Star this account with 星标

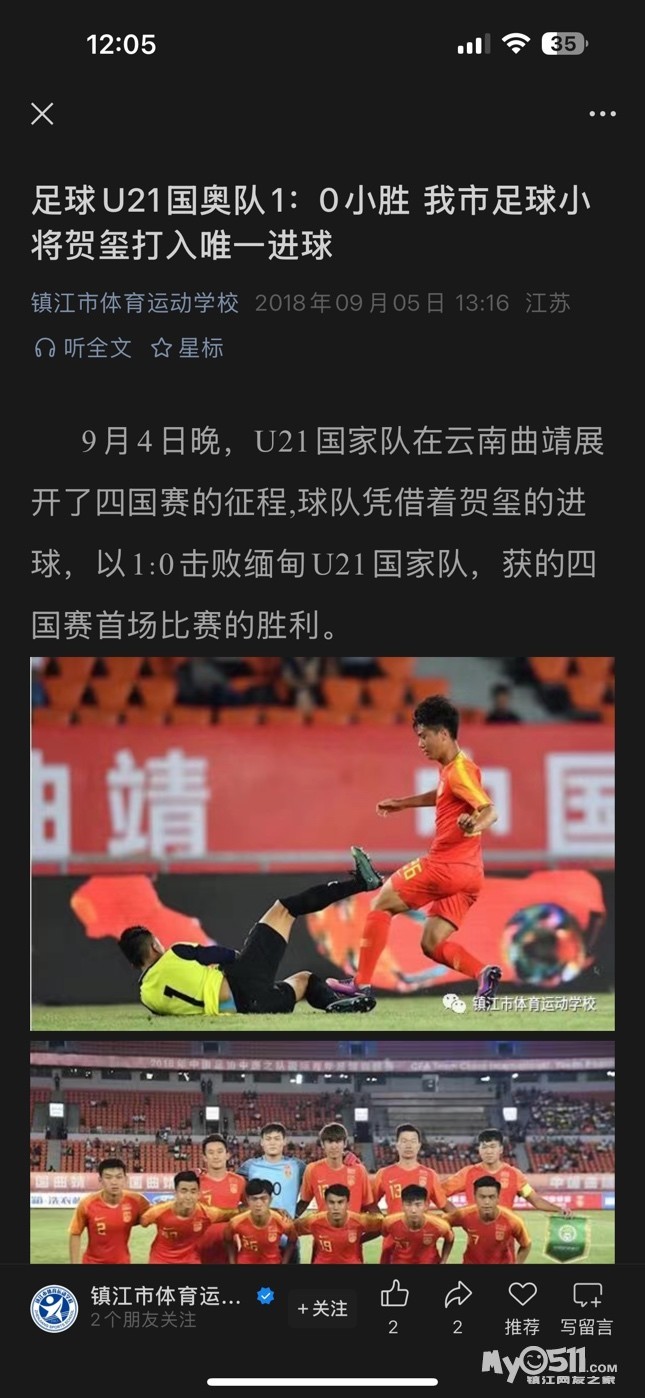tap(187, 348)
